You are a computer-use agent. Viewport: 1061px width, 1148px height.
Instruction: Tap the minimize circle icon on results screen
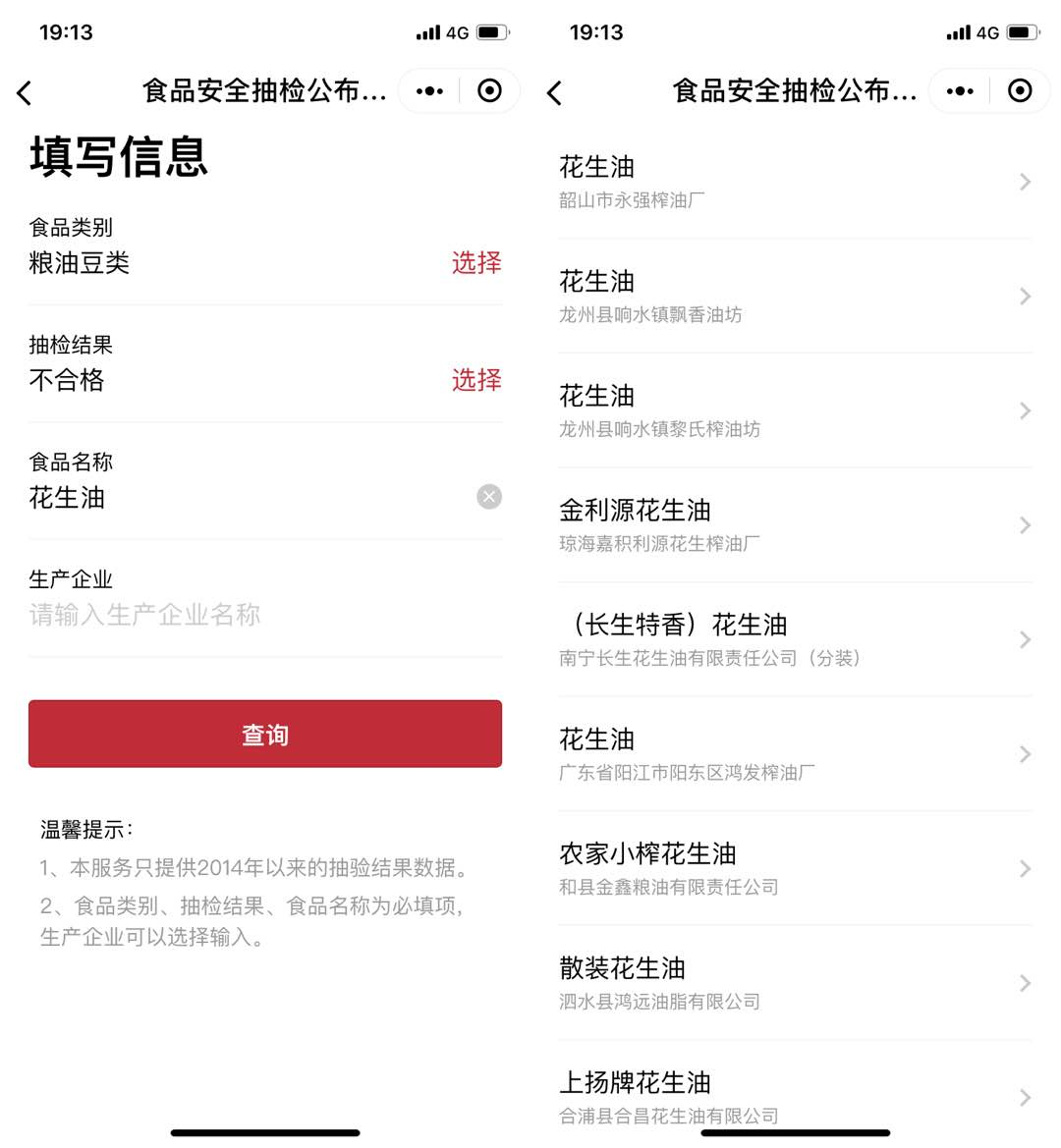[1020, 90]
